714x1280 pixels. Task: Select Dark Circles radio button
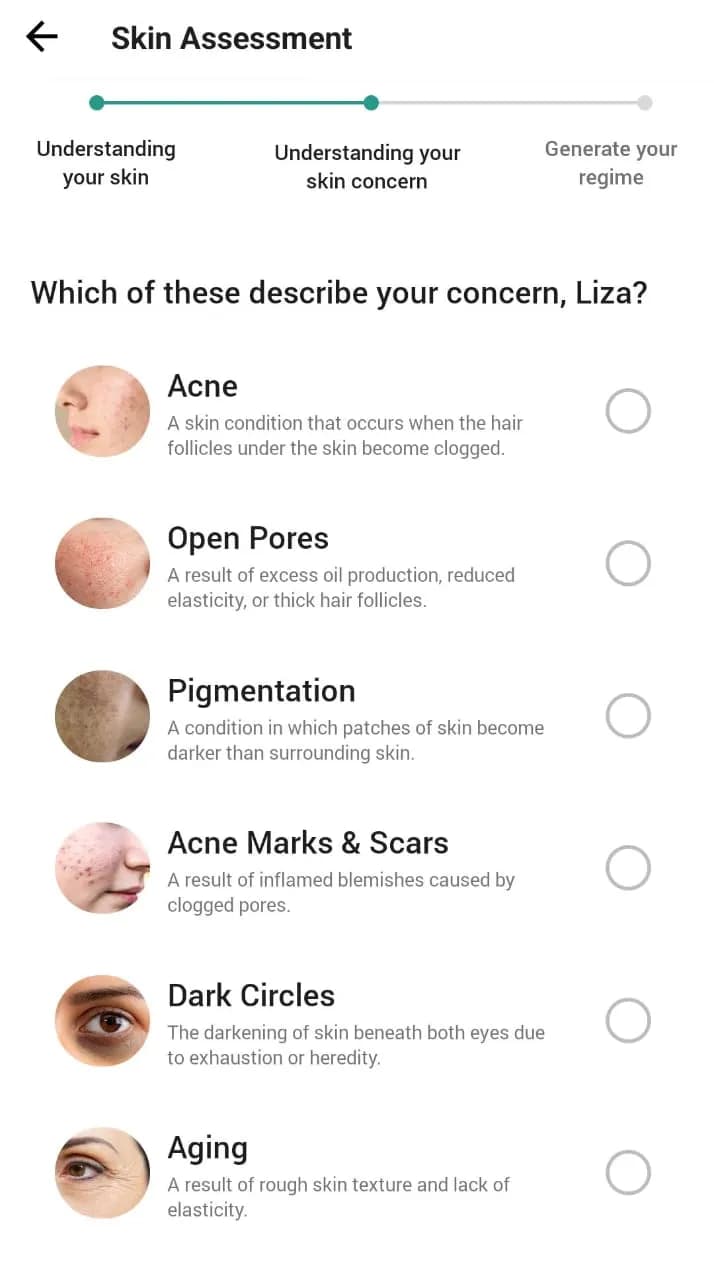[628, 1021]
